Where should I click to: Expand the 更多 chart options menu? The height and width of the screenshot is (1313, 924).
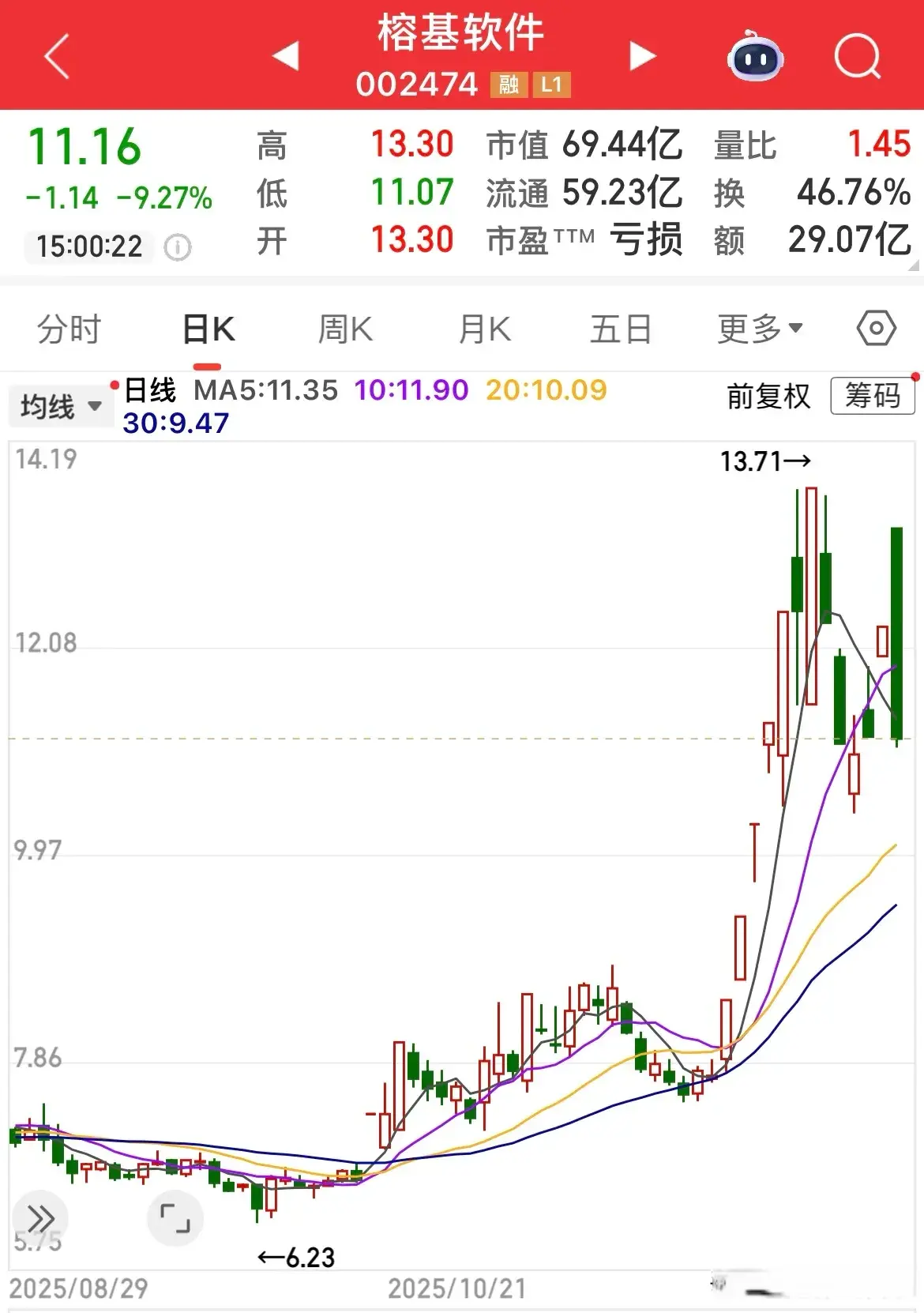[757, 327]
